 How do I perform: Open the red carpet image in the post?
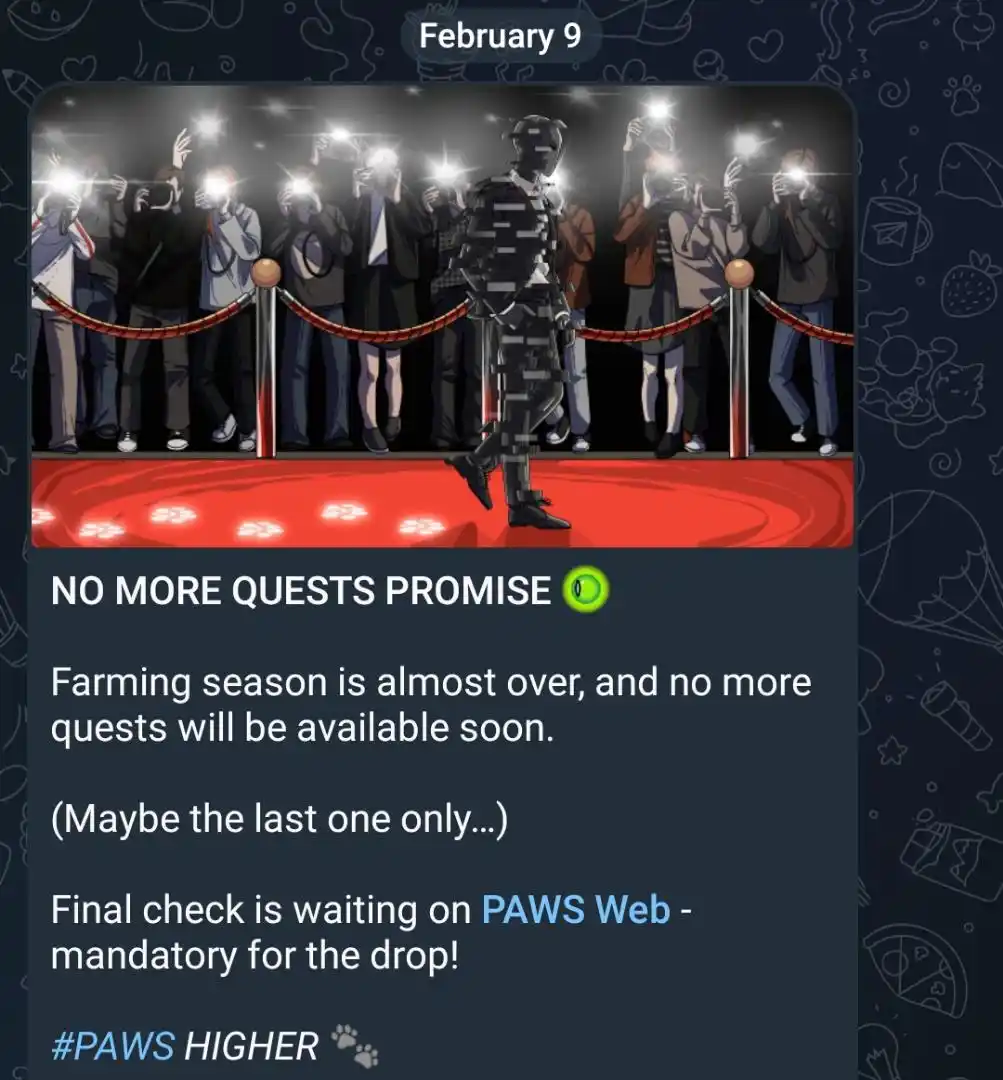click(x=442, y=317)
